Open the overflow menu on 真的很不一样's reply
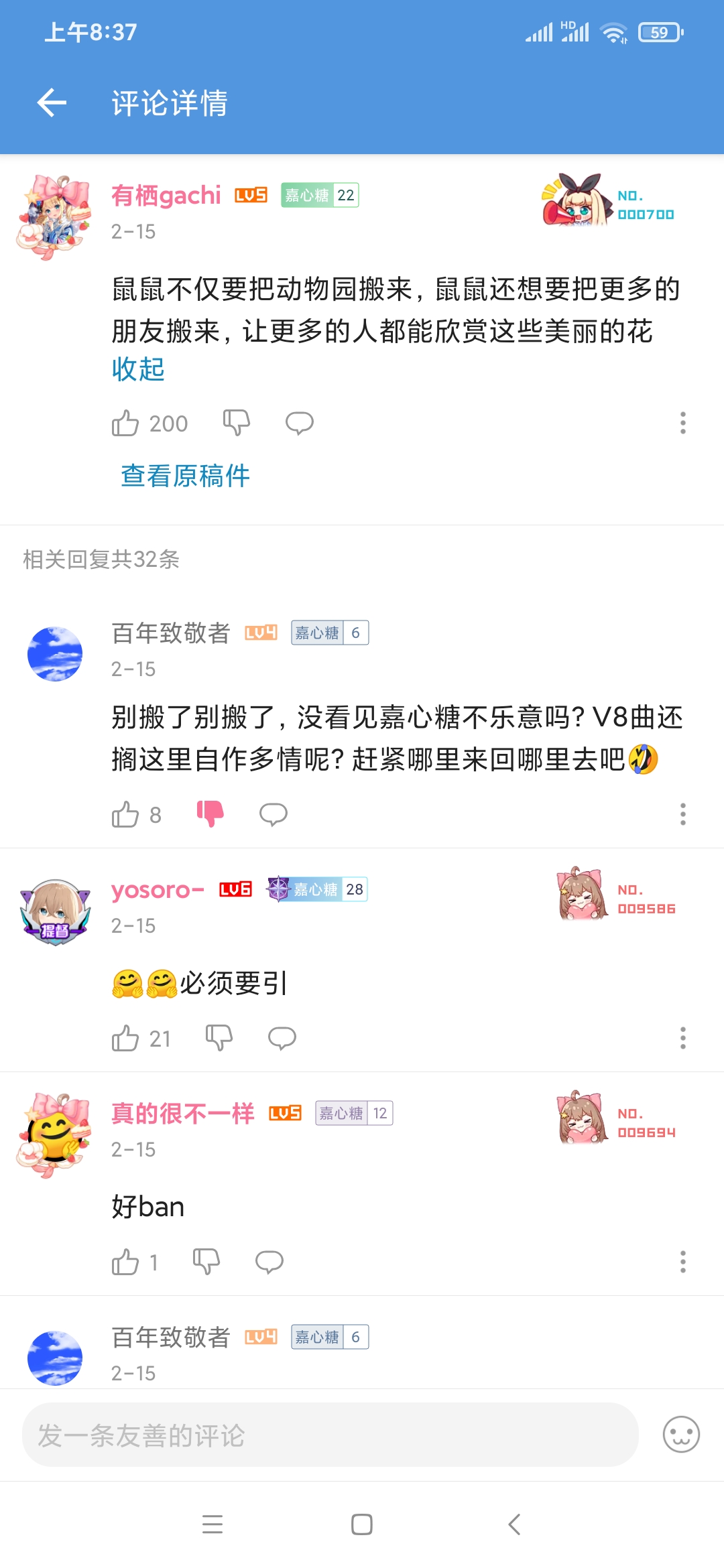 pyautogui.click(x=682, y=1262)
